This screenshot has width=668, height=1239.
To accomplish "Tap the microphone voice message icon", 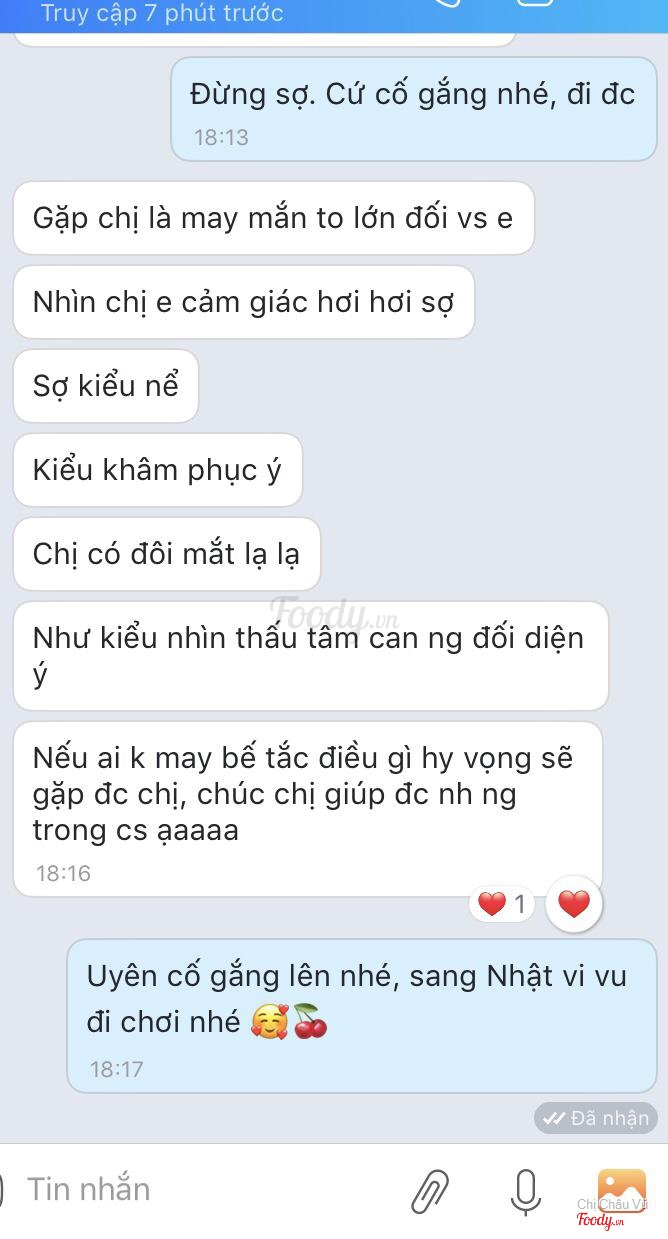I will click(x=525, y=1190).
